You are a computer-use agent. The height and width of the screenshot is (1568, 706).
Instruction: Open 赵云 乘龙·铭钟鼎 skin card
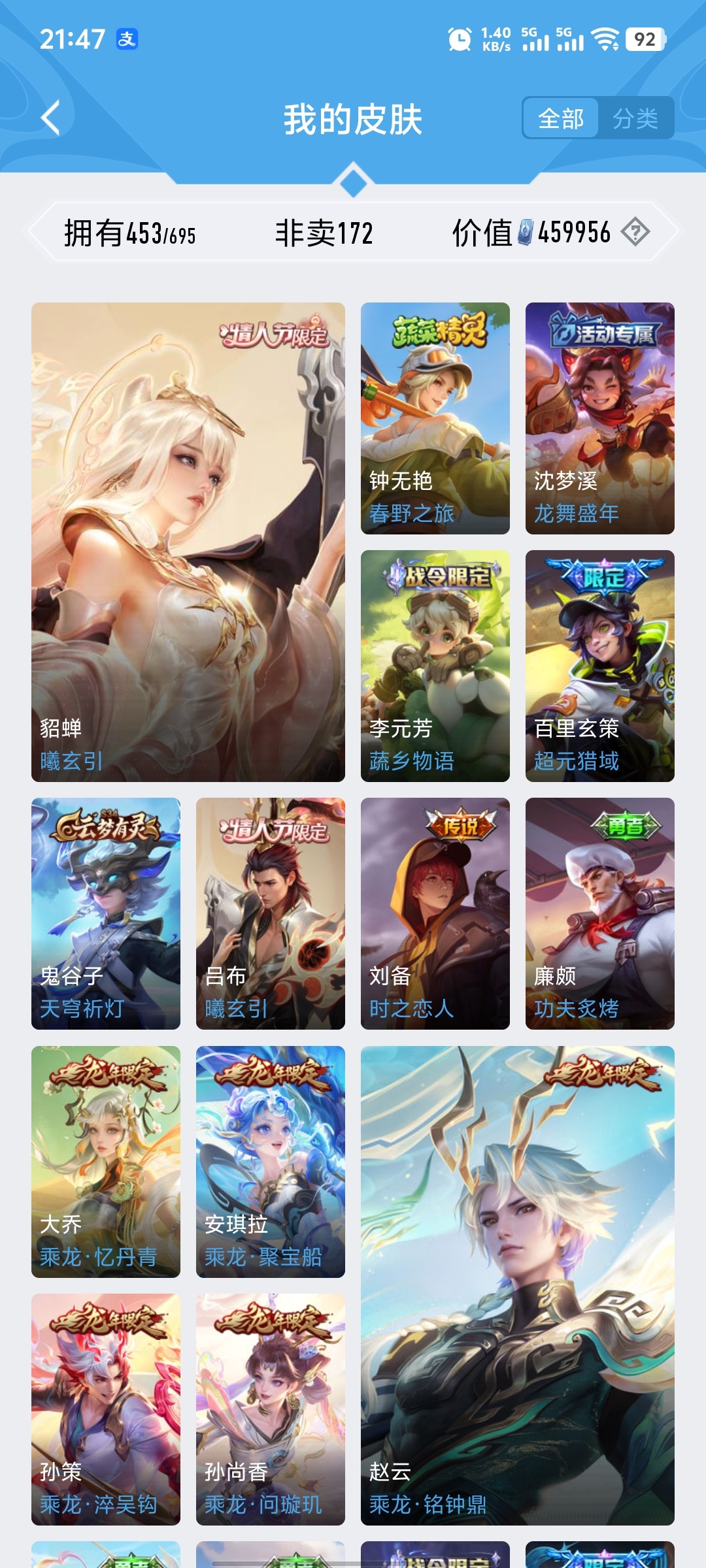click(x=517, y=1285)
